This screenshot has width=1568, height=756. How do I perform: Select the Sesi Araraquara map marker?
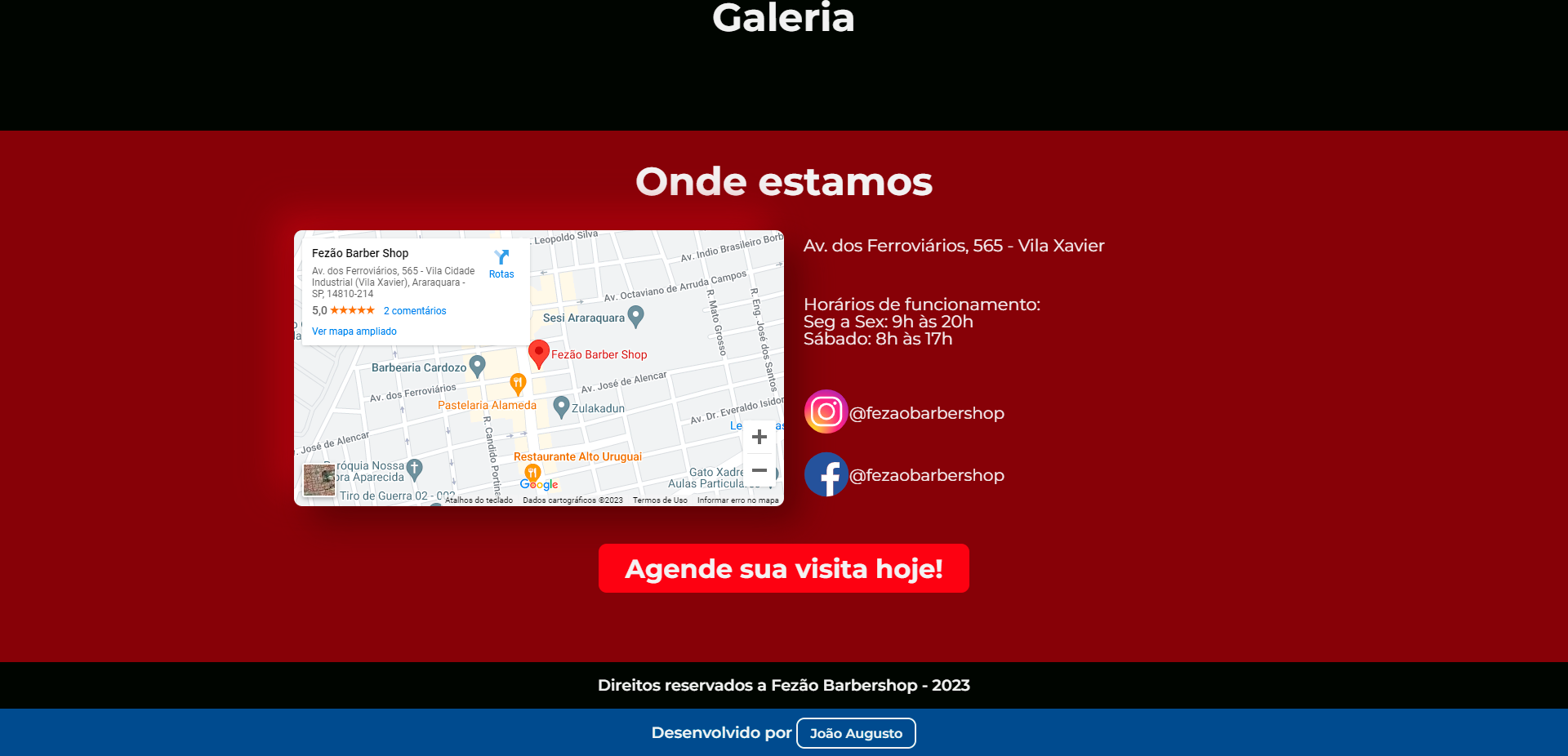point(636,317)
